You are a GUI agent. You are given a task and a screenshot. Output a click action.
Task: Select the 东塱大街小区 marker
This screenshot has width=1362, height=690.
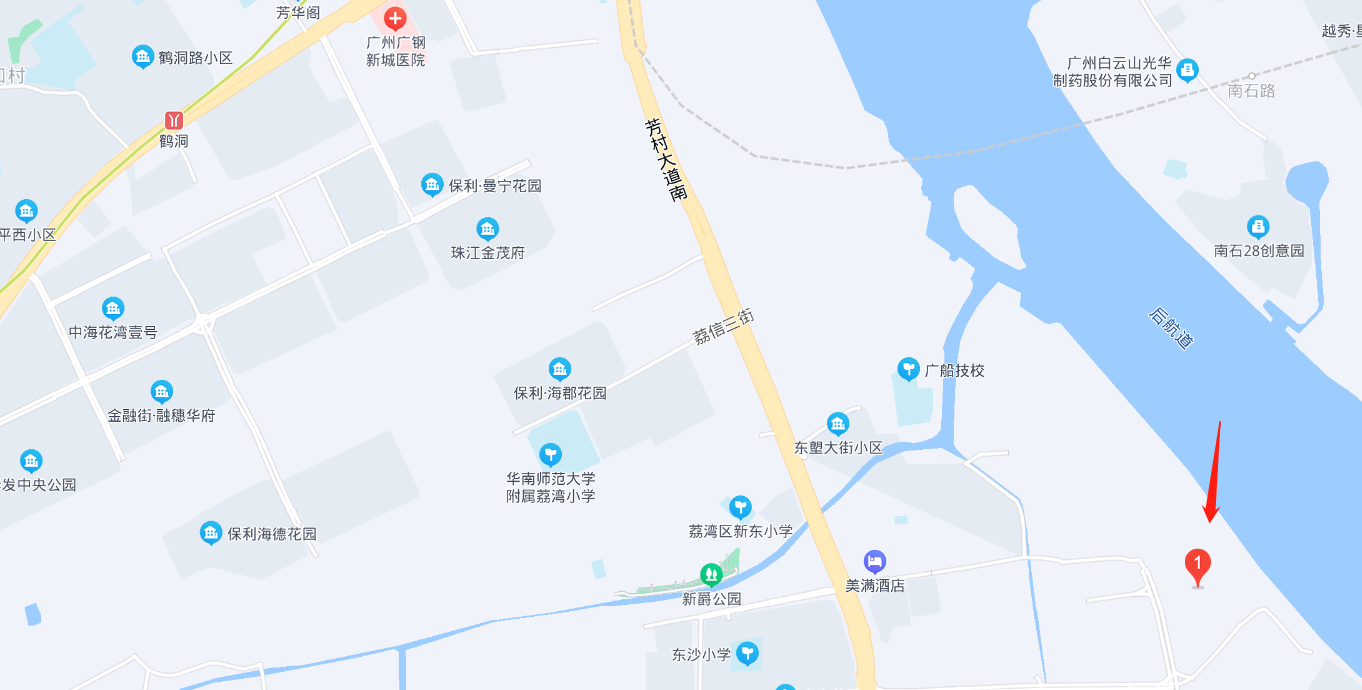coord(838,424)
